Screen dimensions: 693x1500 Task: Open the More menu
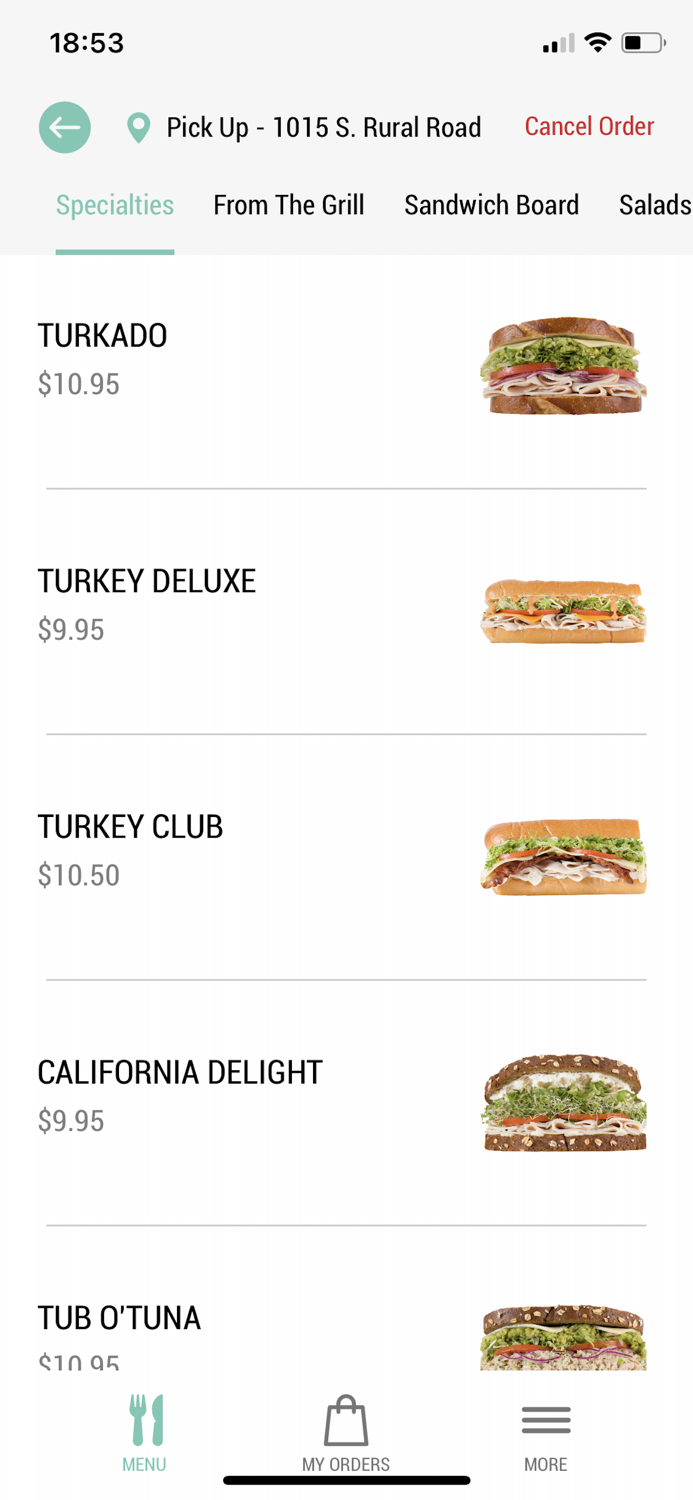(x=545, y=1433)
